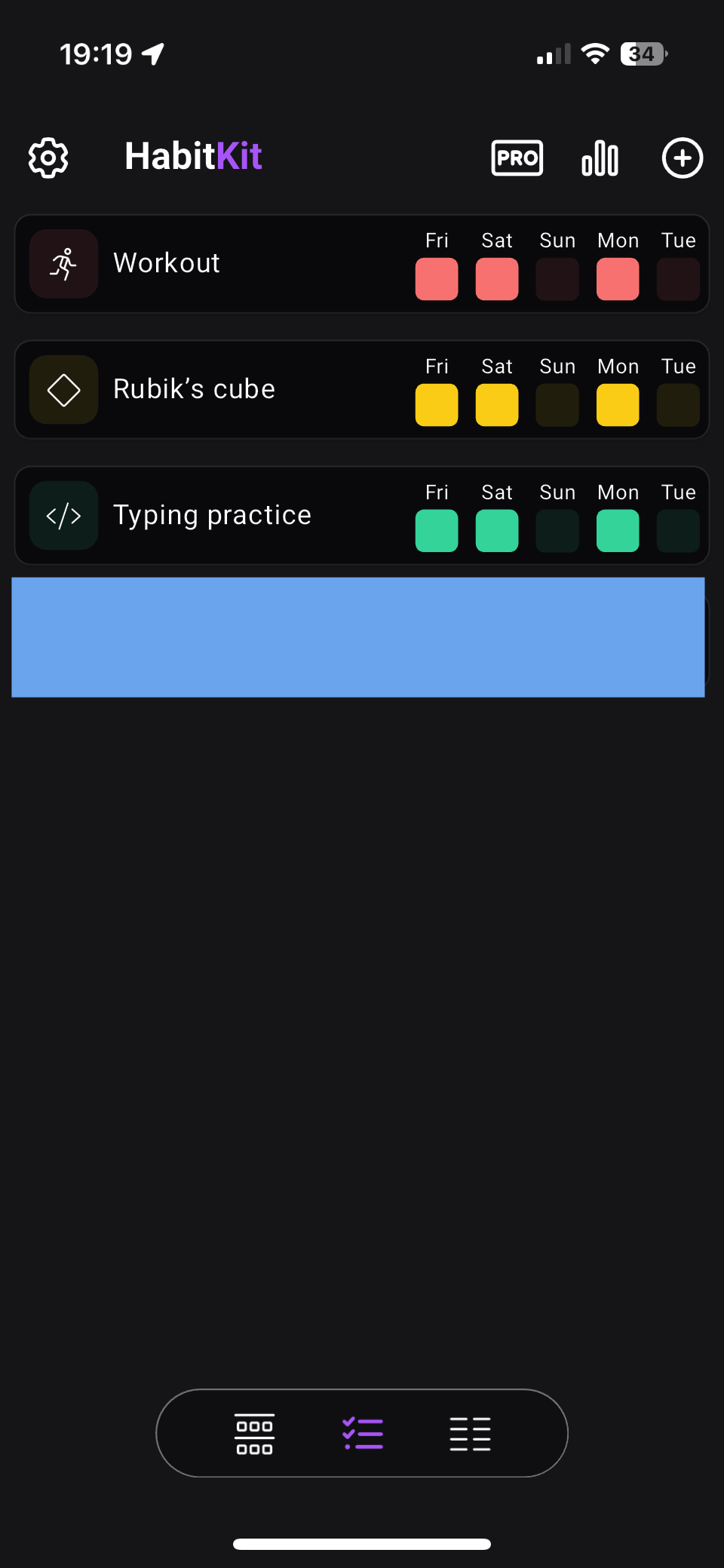
Task: View habit statistics bar chart
Action: click(x=600, y=158)
